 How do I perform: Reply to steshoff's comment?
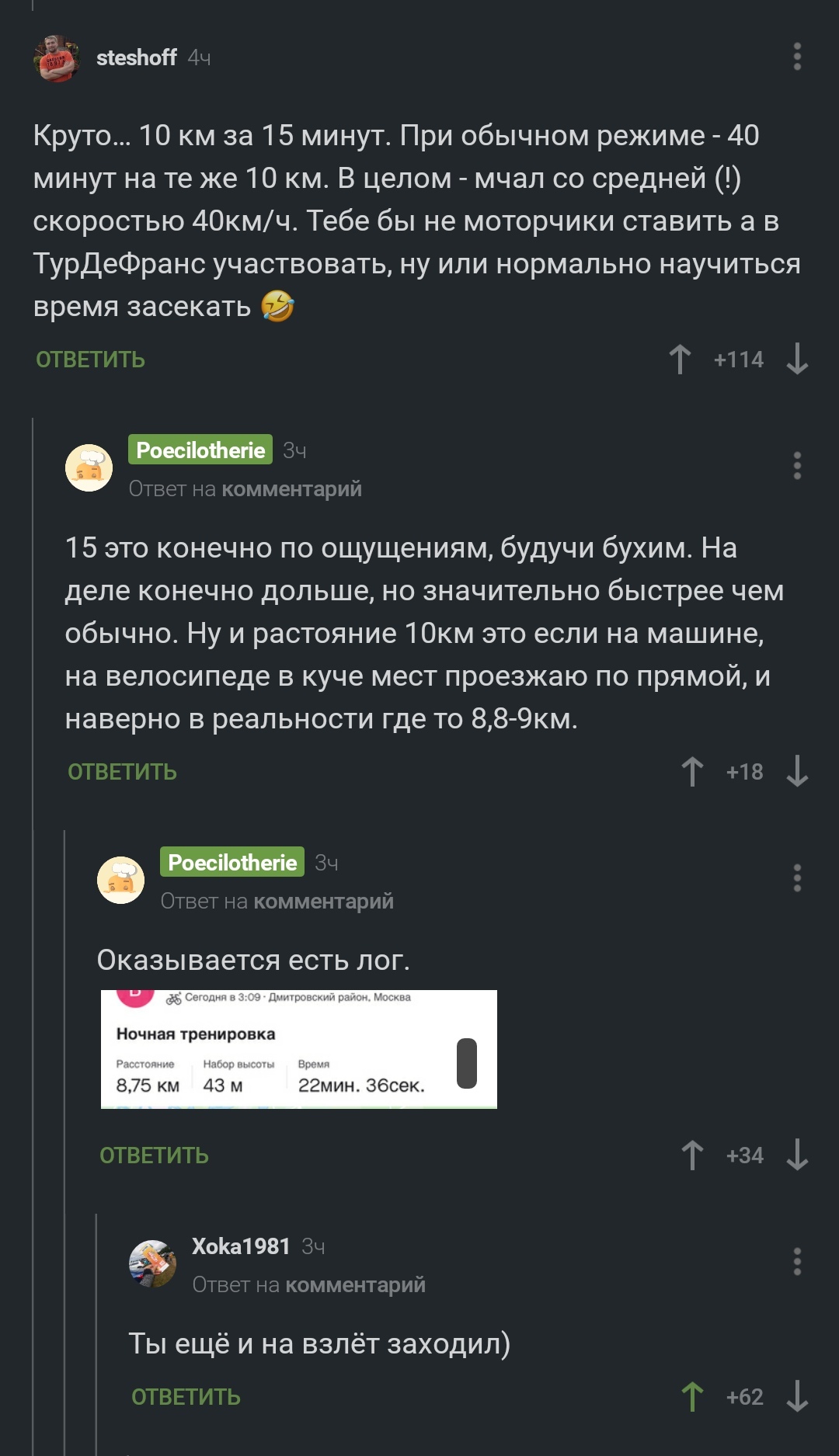click(x=91, y=360)
